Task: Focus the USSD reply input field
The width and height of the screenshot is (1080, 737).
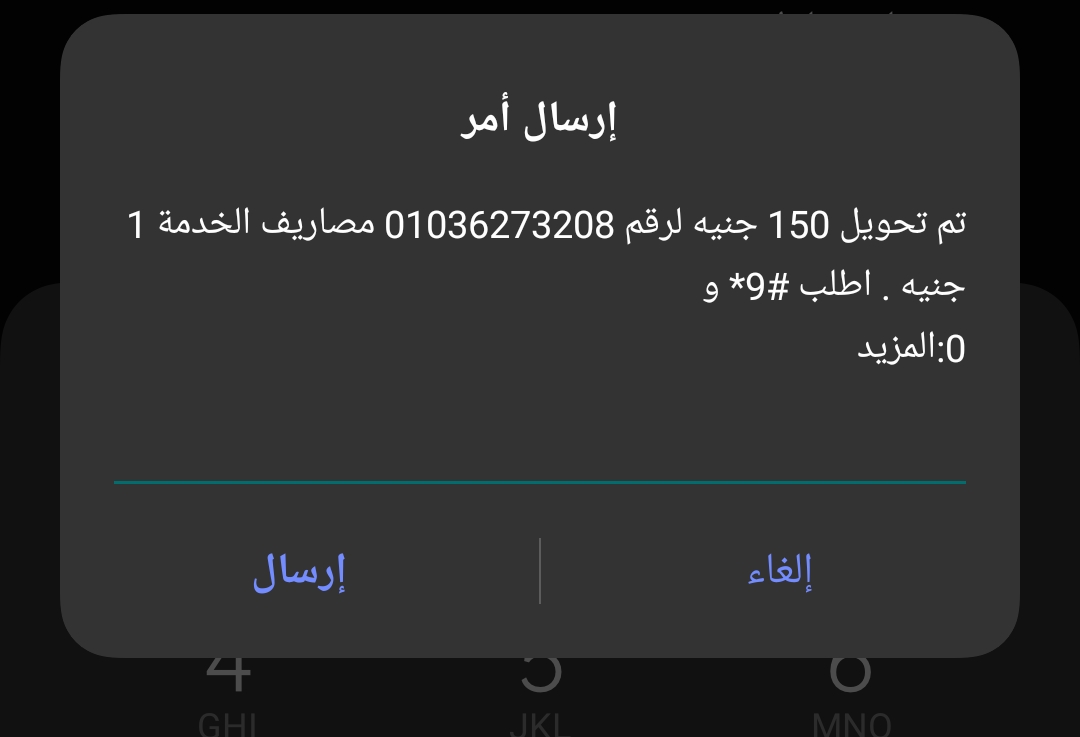Action: pyautogui.click(x=540, y=455)
